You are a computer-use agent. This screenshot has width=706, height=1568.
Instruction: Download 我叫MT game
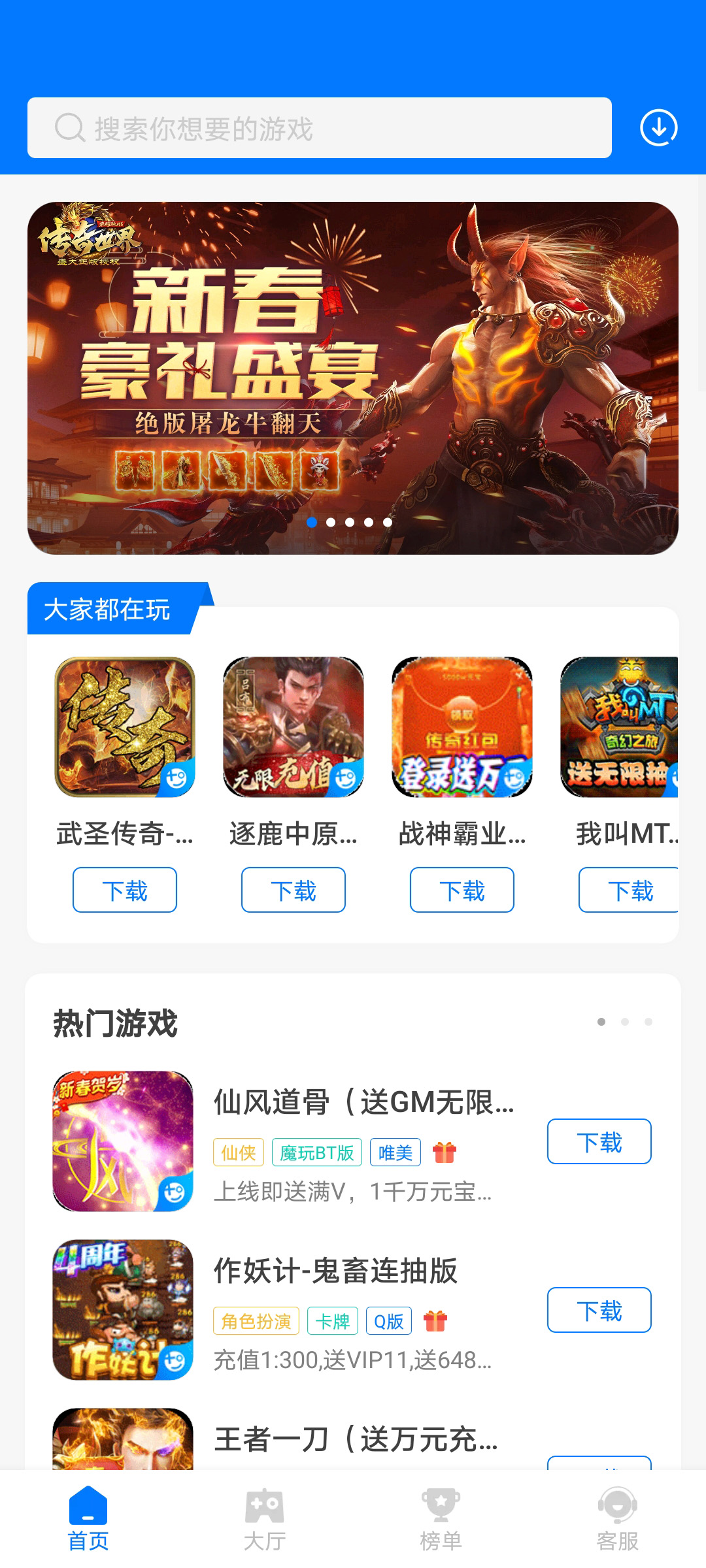point(629,890)
